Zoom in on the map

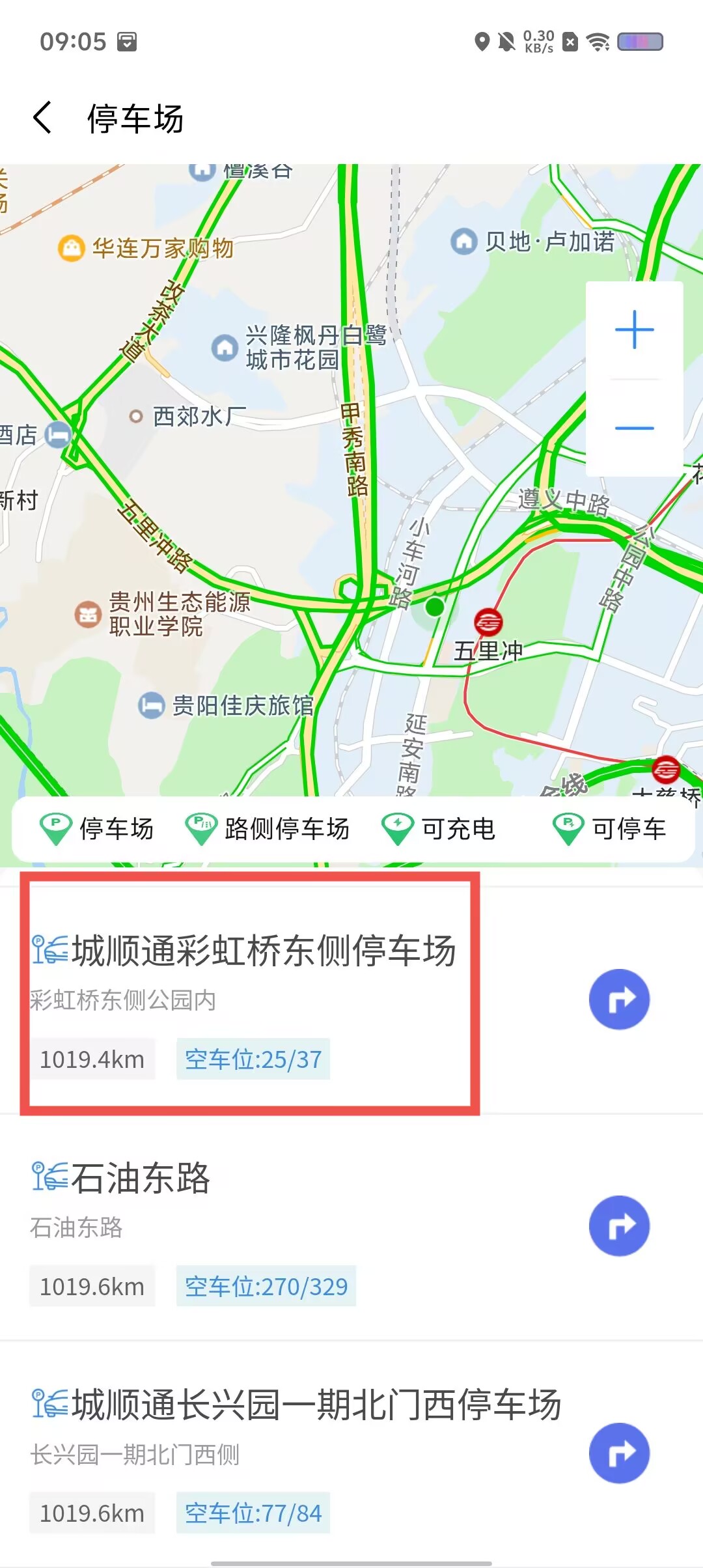coord(634,330)
